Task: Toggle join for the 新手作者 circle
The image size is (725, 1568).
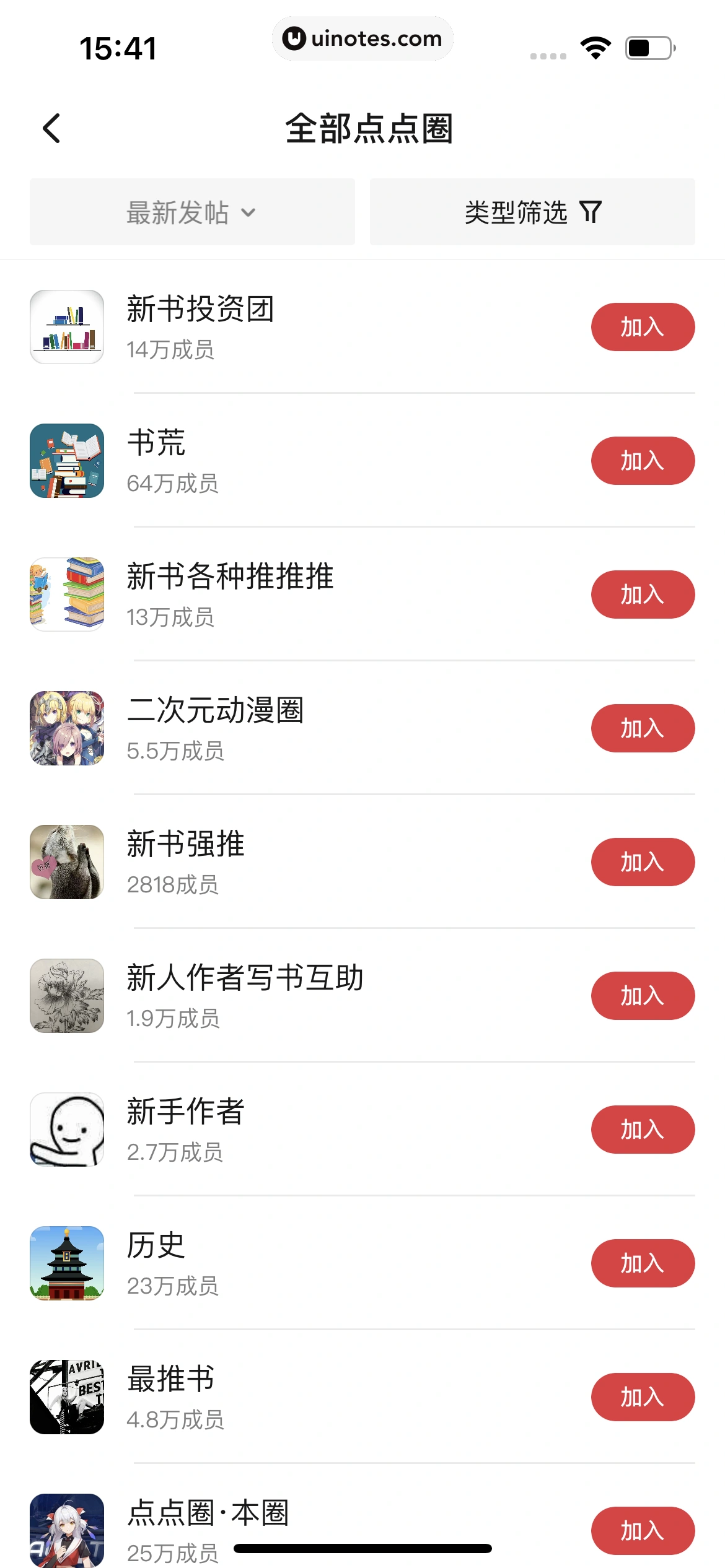Action: coord(643,1130)
